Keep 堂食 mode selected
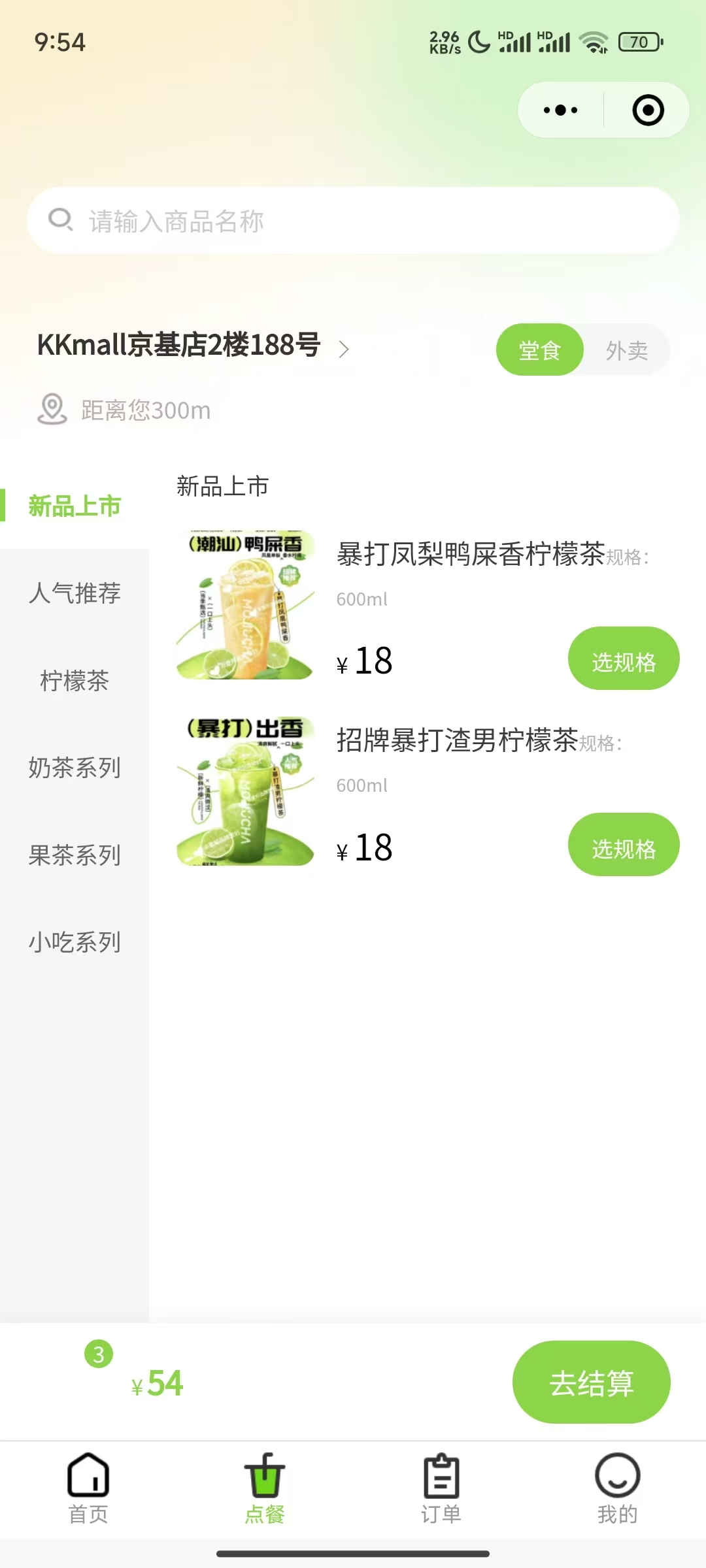 tap(539, 350)
